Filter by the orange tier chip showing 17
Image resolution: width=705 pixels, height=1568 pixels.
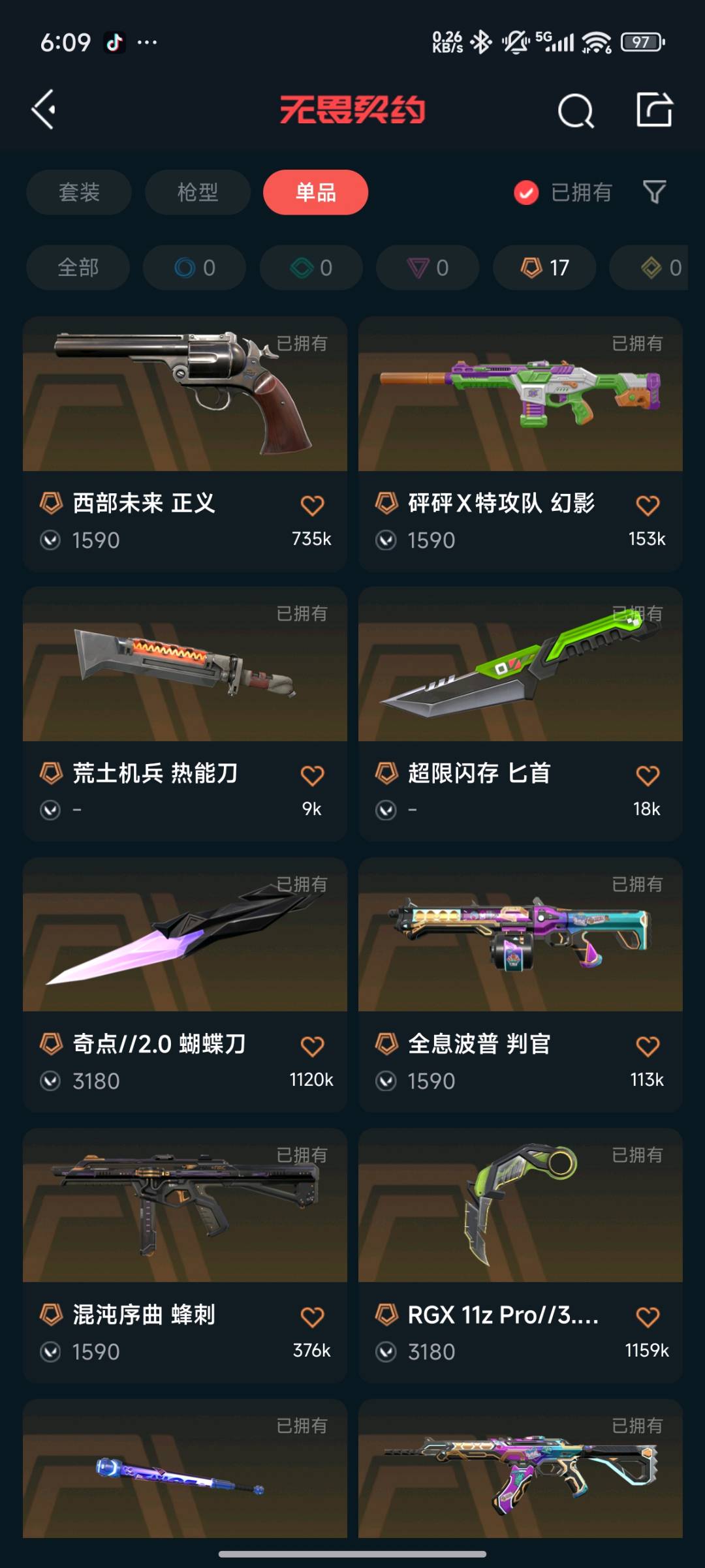pos(544,268)
